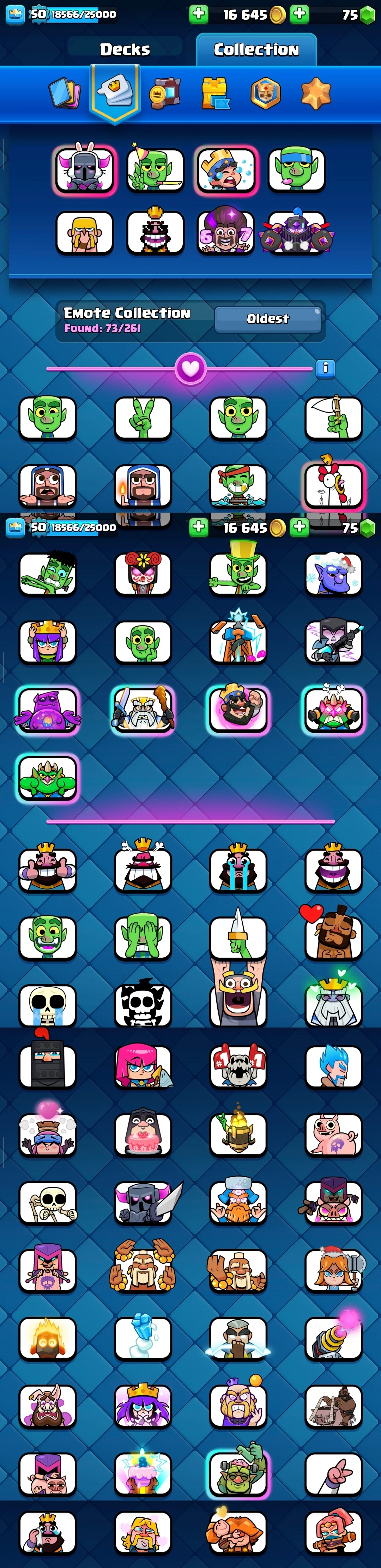Select the P.E.K.K.A holding pink cake emote

143,1134
